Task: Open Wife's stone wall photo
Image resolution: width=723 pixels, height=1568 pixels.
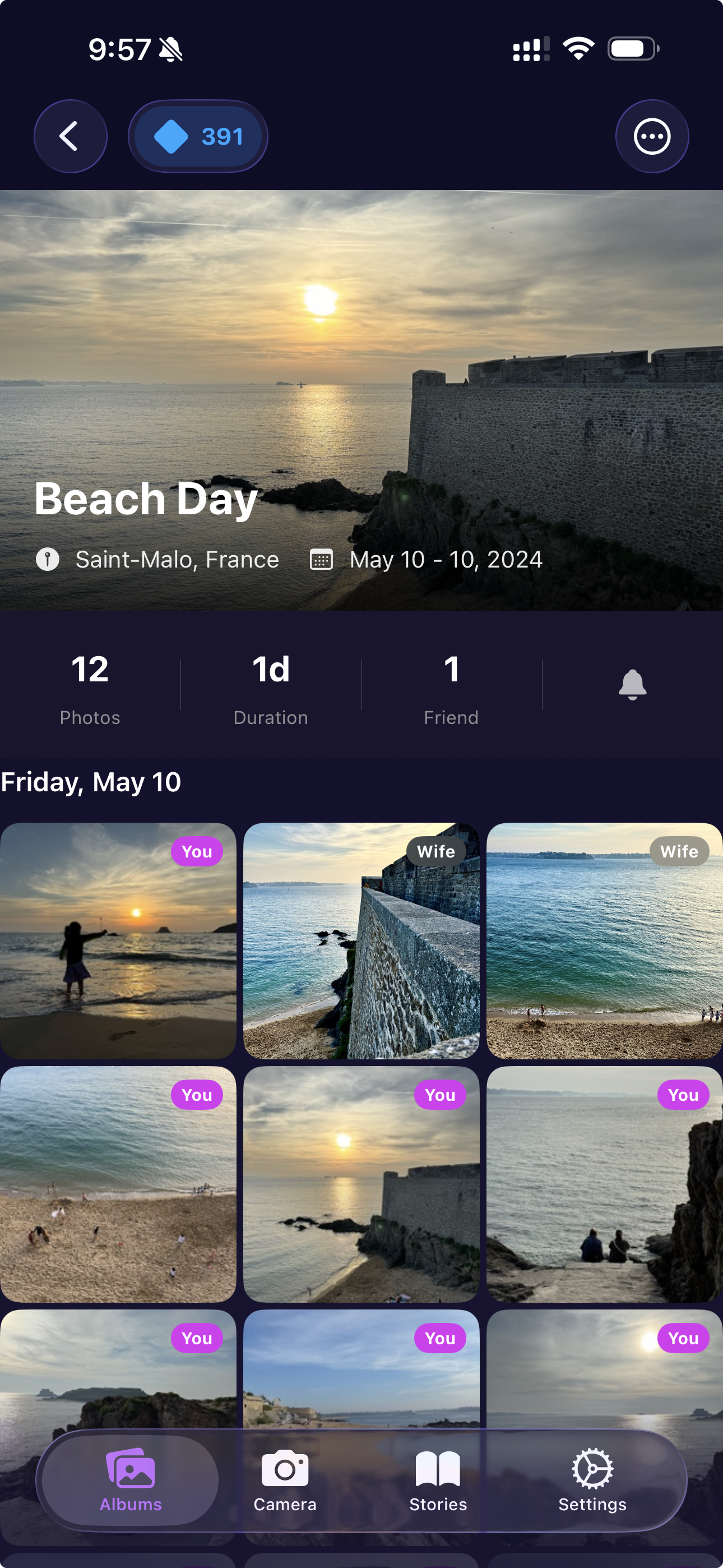Action: [x=361, y=940]
